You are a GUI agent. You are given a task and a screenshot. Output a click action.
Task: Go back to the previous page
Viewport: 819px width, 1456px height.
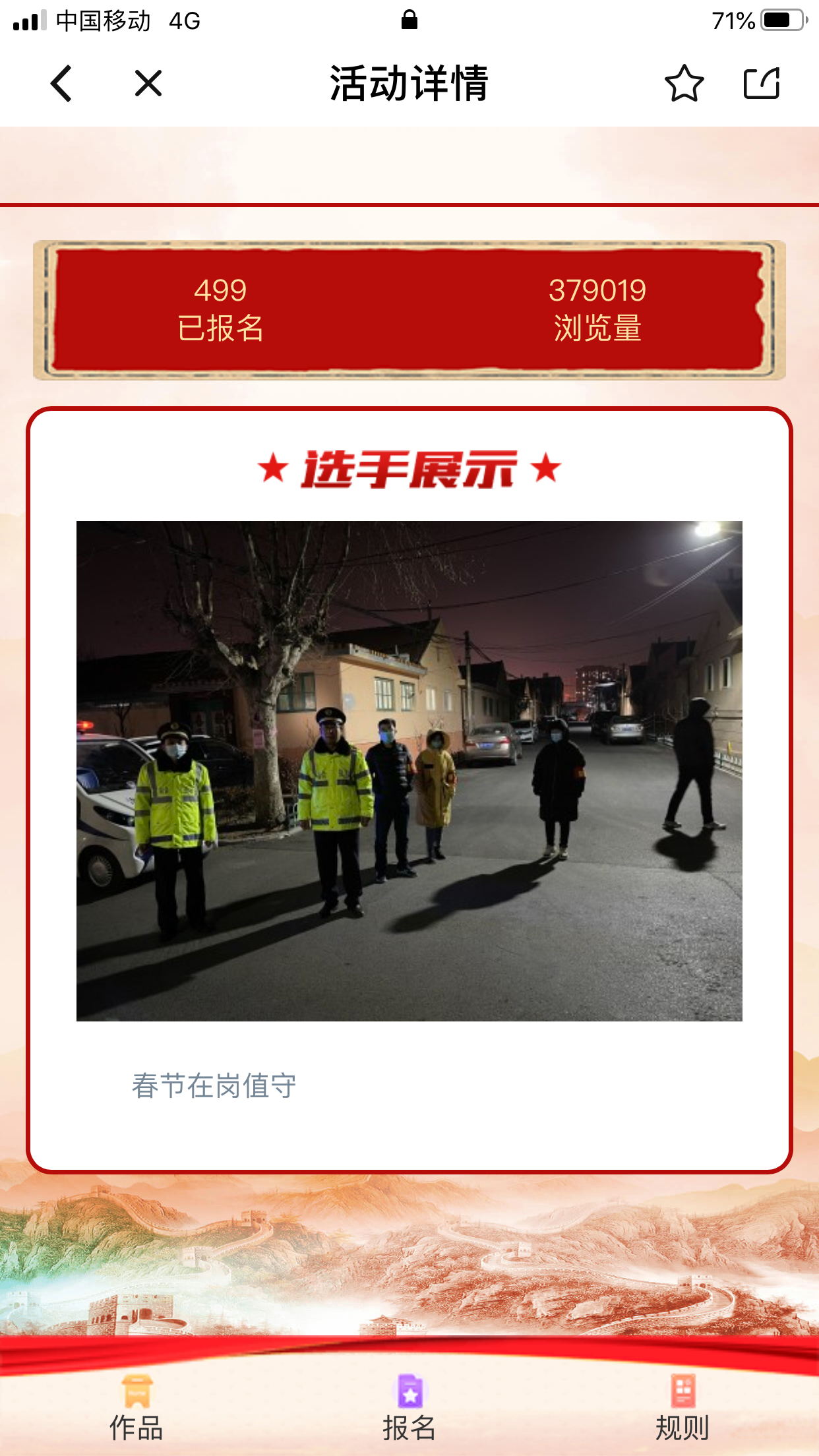pyautogui.click(x=61, y=84)
